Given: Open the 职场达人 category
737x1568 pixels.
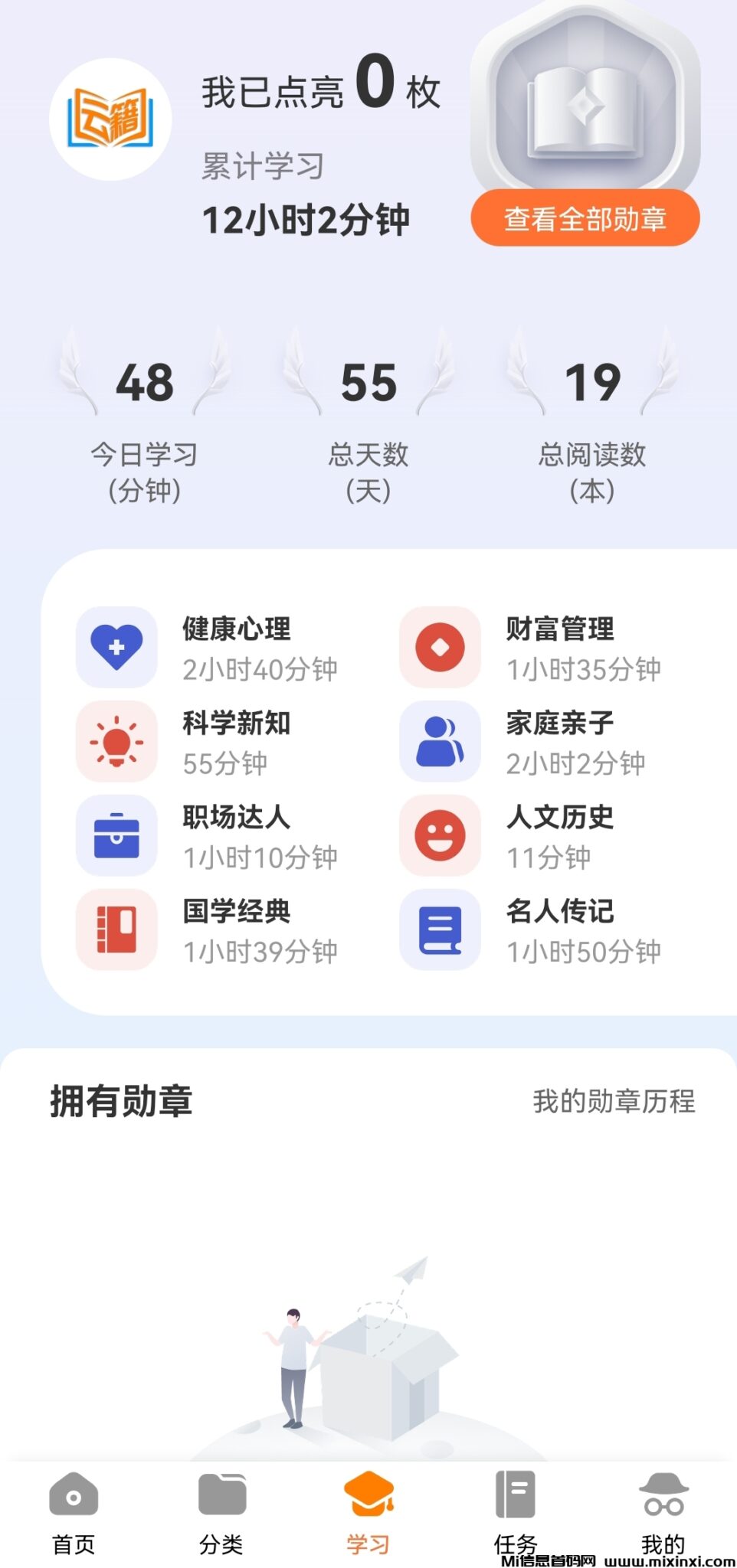Looking at the screenshot, I should coord(207,836).
